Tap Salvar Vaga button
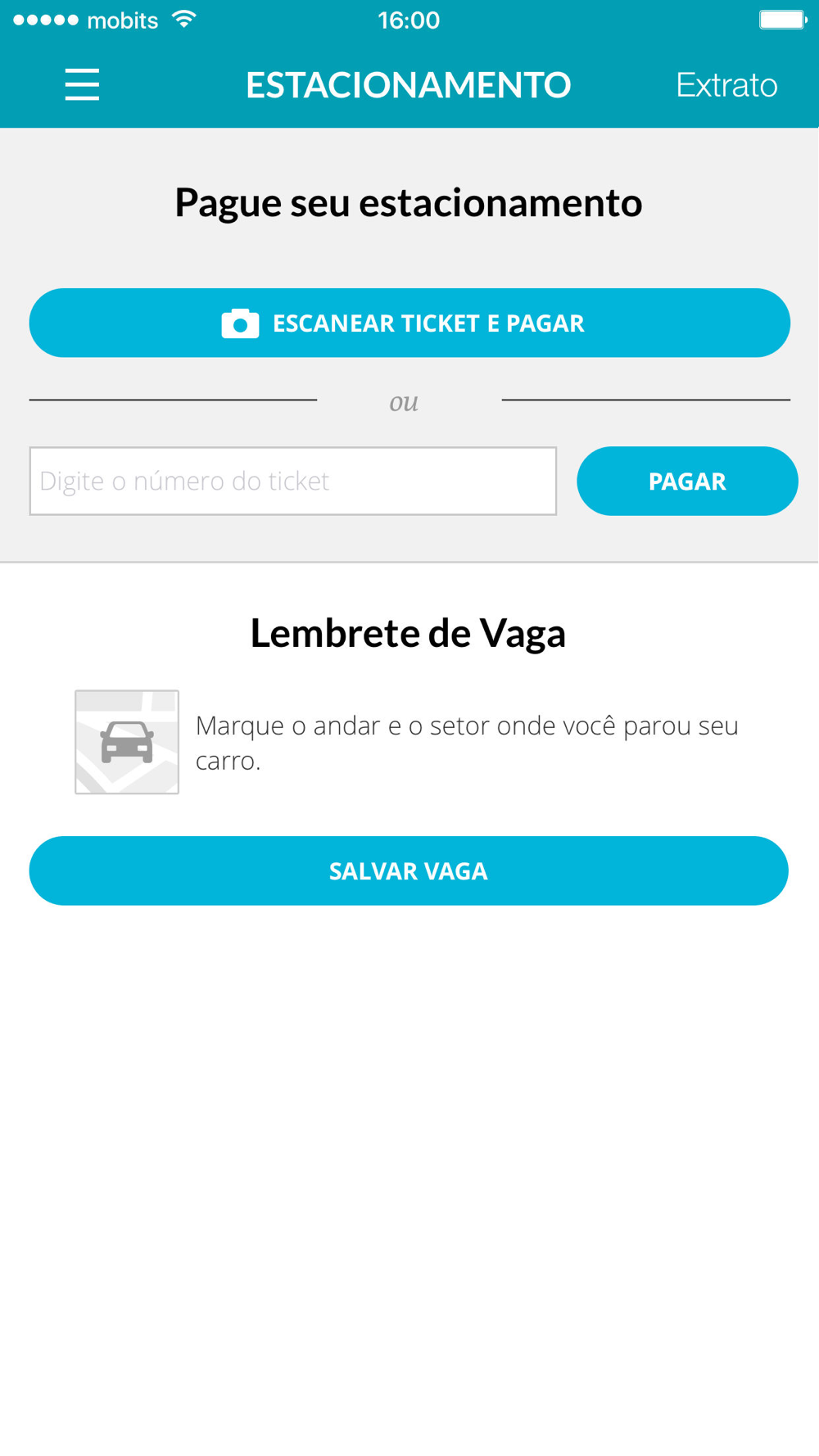The width and height of the screenshot is (819, 1456). click(x=409, y=870)
